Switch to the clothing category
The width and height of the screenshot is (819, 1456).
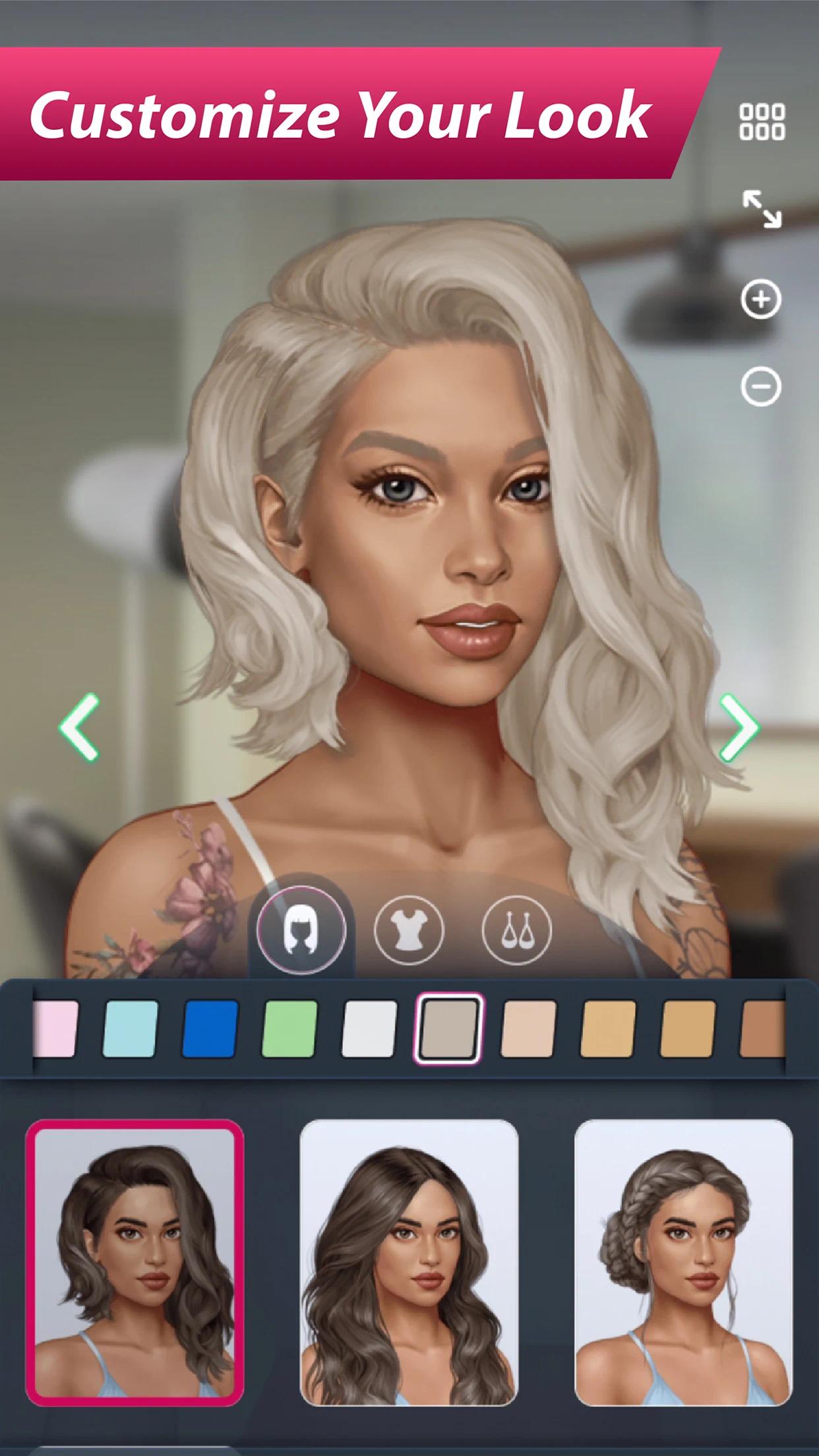pos(409,930)
